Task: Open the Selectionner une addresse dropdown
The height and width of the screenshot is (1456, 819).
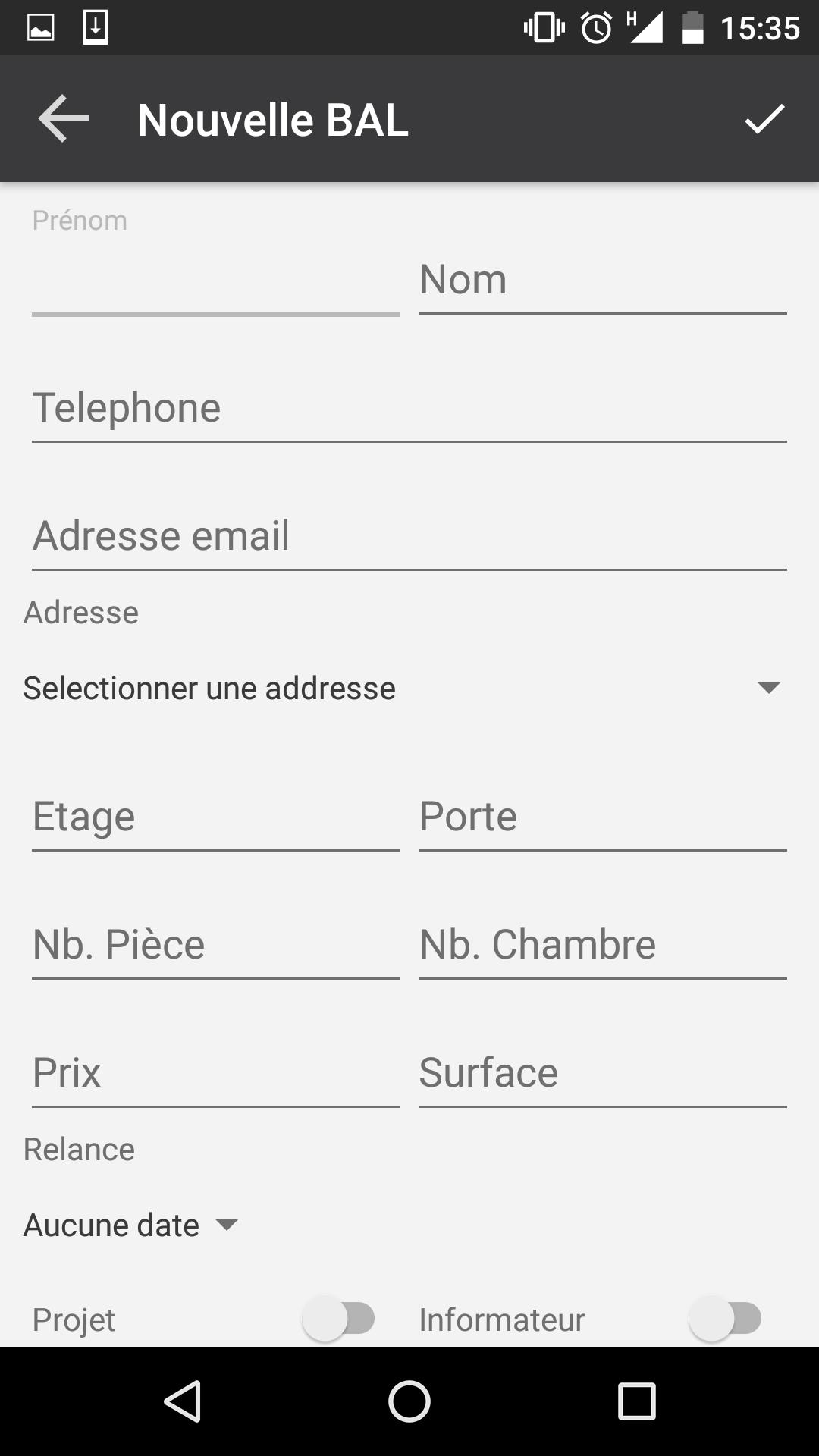Action: pos(209,688)
